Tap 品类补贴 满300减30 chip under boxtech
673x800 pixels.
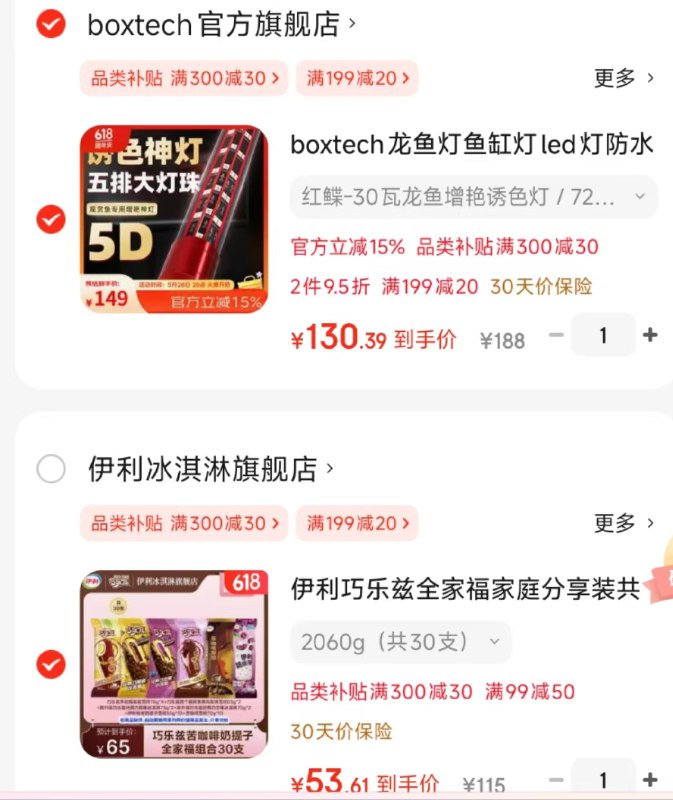tap(184, 78)
